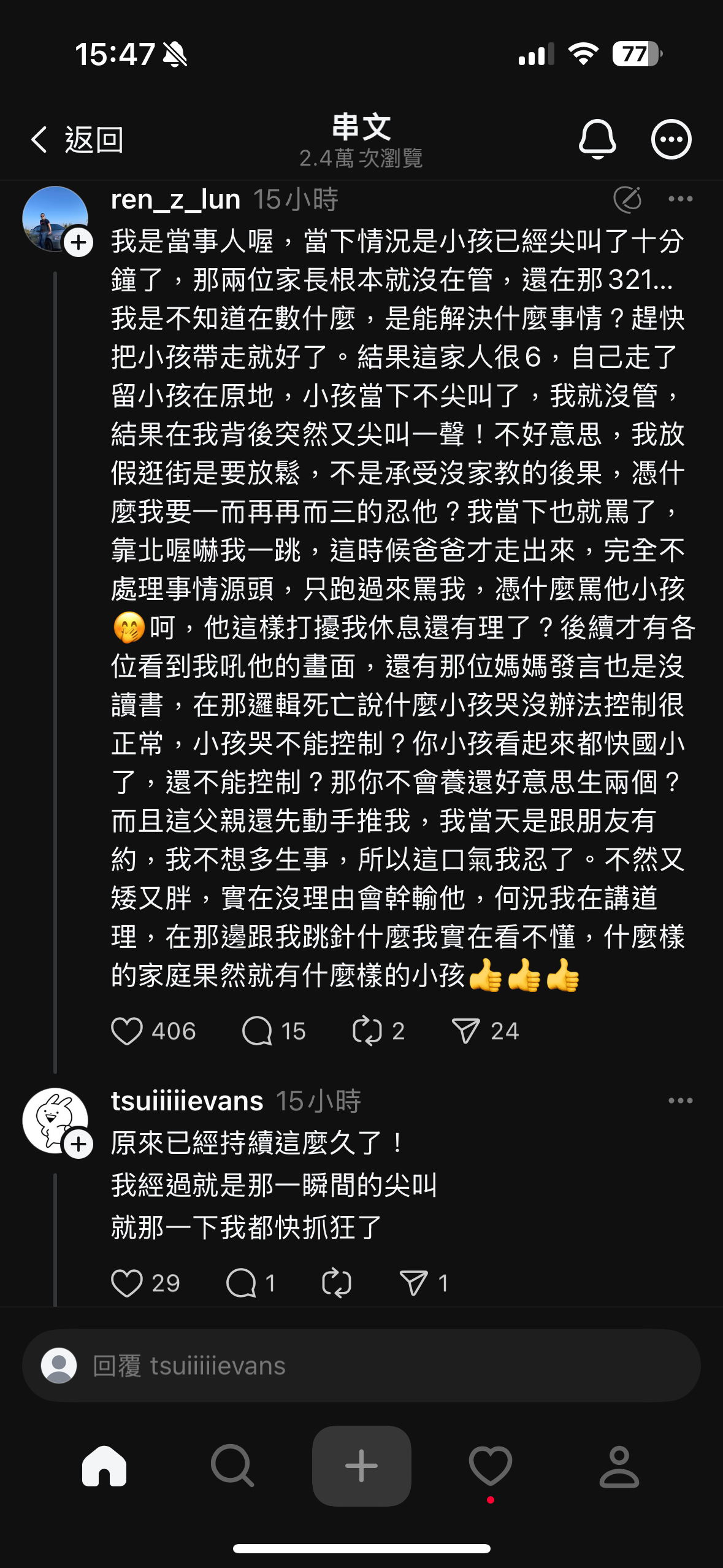Image resolution: width=723 pixels, height=1568 pixels.
Task: Repost ren_z_lun's post
Action: 367,1031
